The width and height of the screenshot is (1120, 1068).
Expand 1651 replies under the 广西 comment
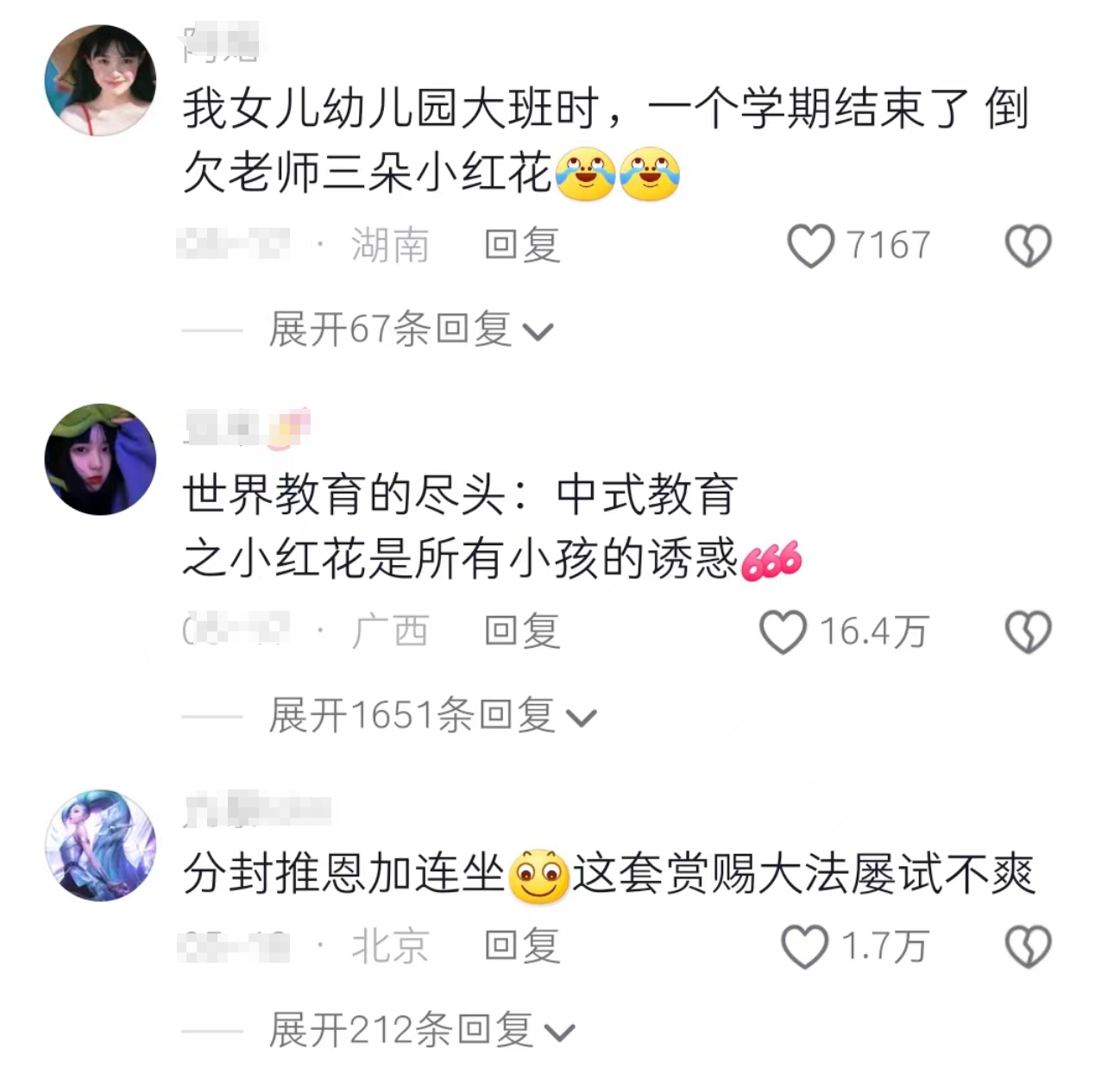tap(431, 715)
